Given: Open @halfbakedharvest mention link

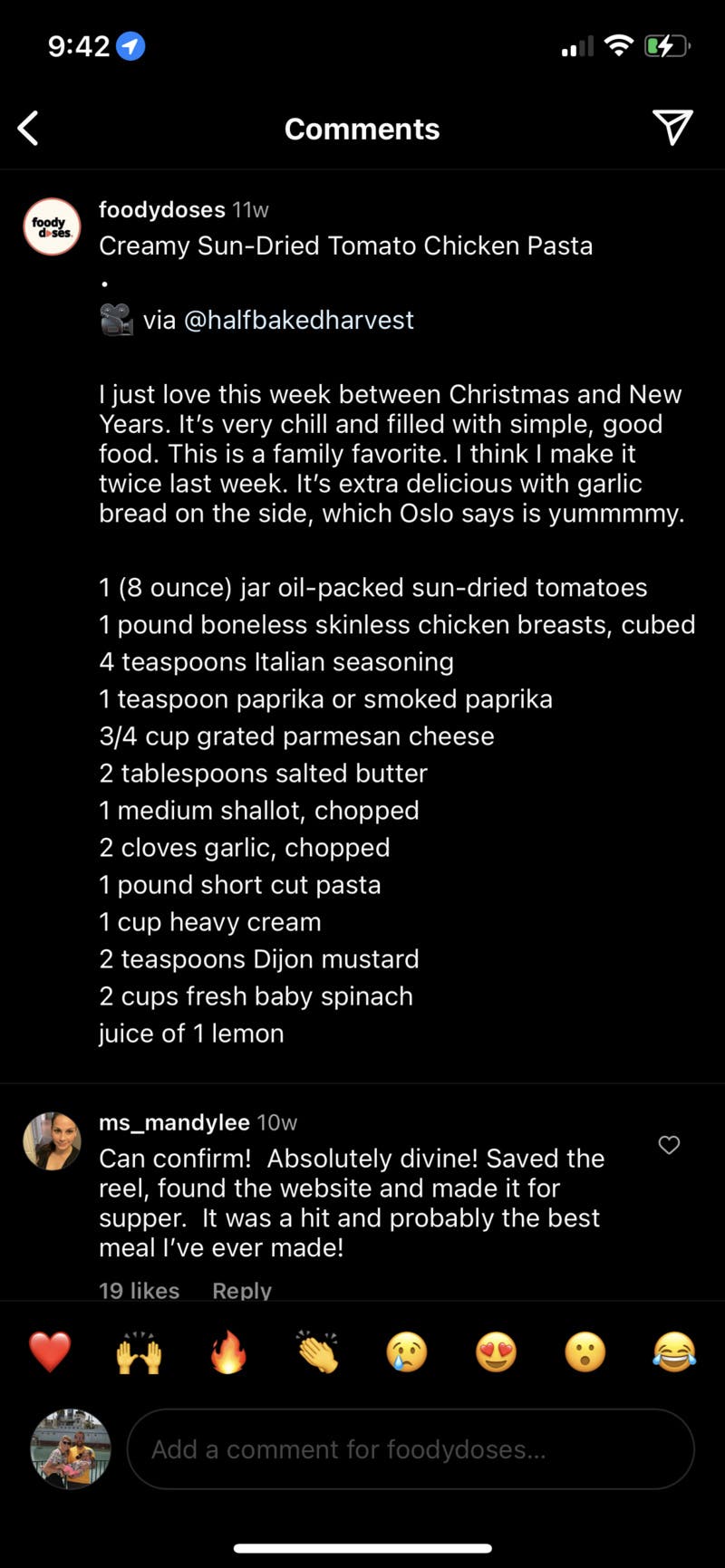Looking at the screenshot, I should pos(299,320).
